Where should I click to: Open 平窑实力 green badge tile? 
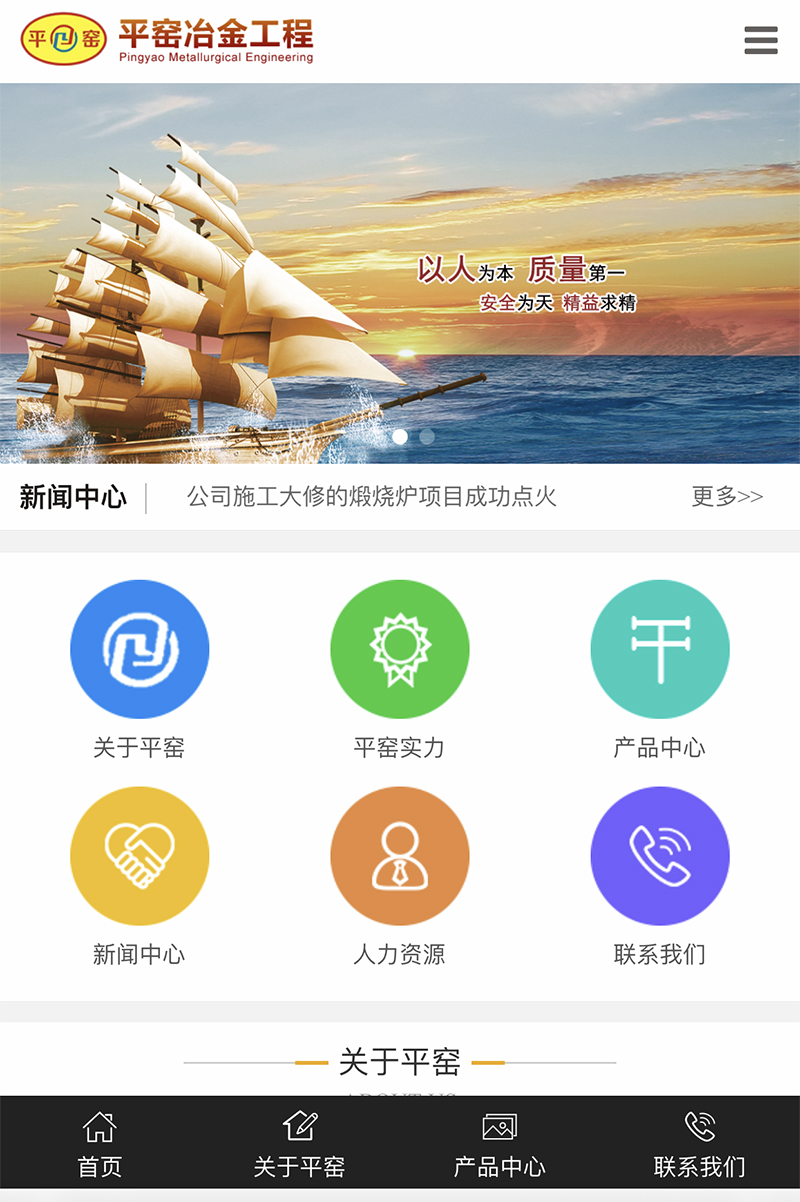pyautogui.click(x=399, y=649)
